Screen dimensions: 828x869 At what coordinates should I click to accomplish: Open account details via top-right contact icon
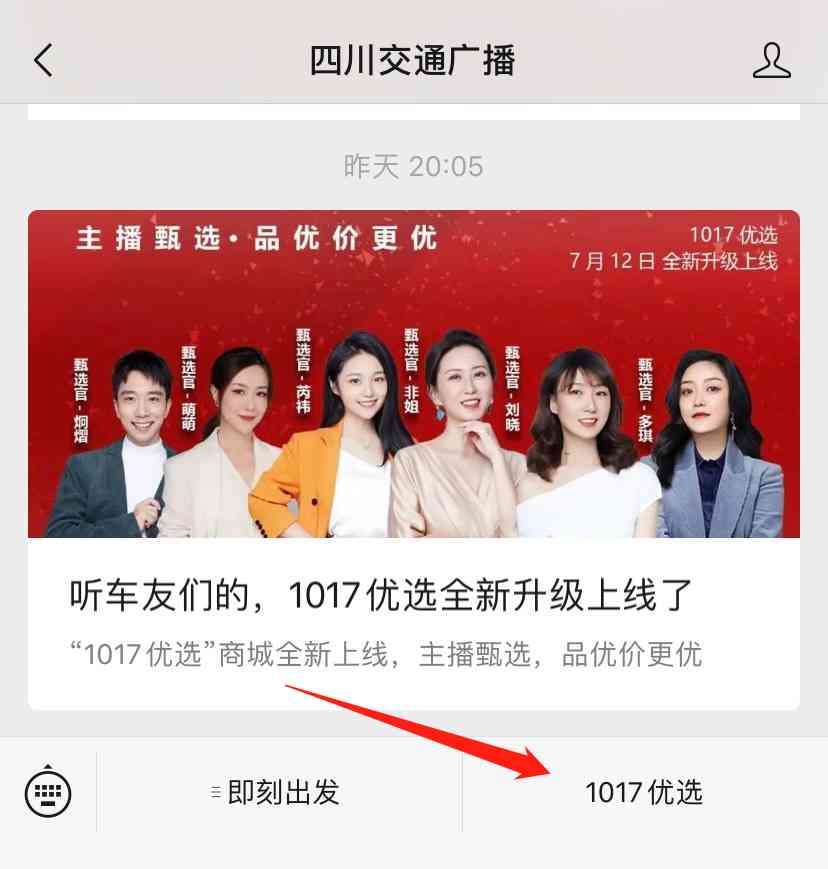770,62
